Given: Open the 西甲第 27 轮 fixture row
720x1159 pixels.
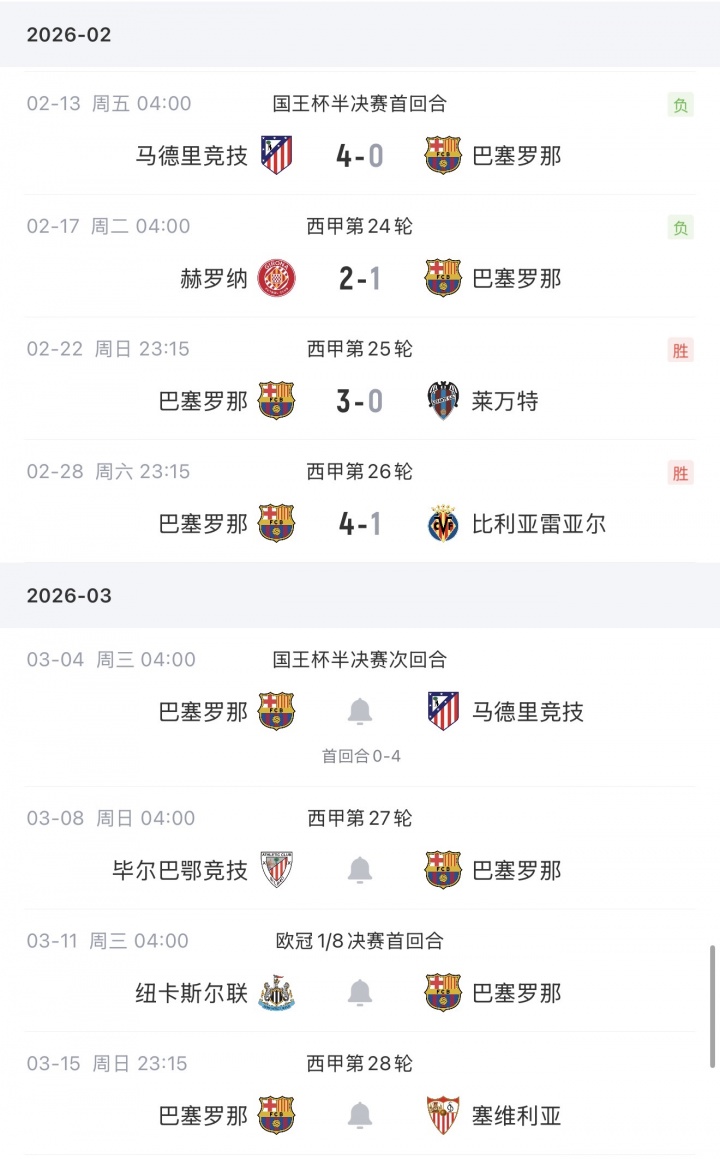Looking at the screenshot, I should [x=360, y=819].
